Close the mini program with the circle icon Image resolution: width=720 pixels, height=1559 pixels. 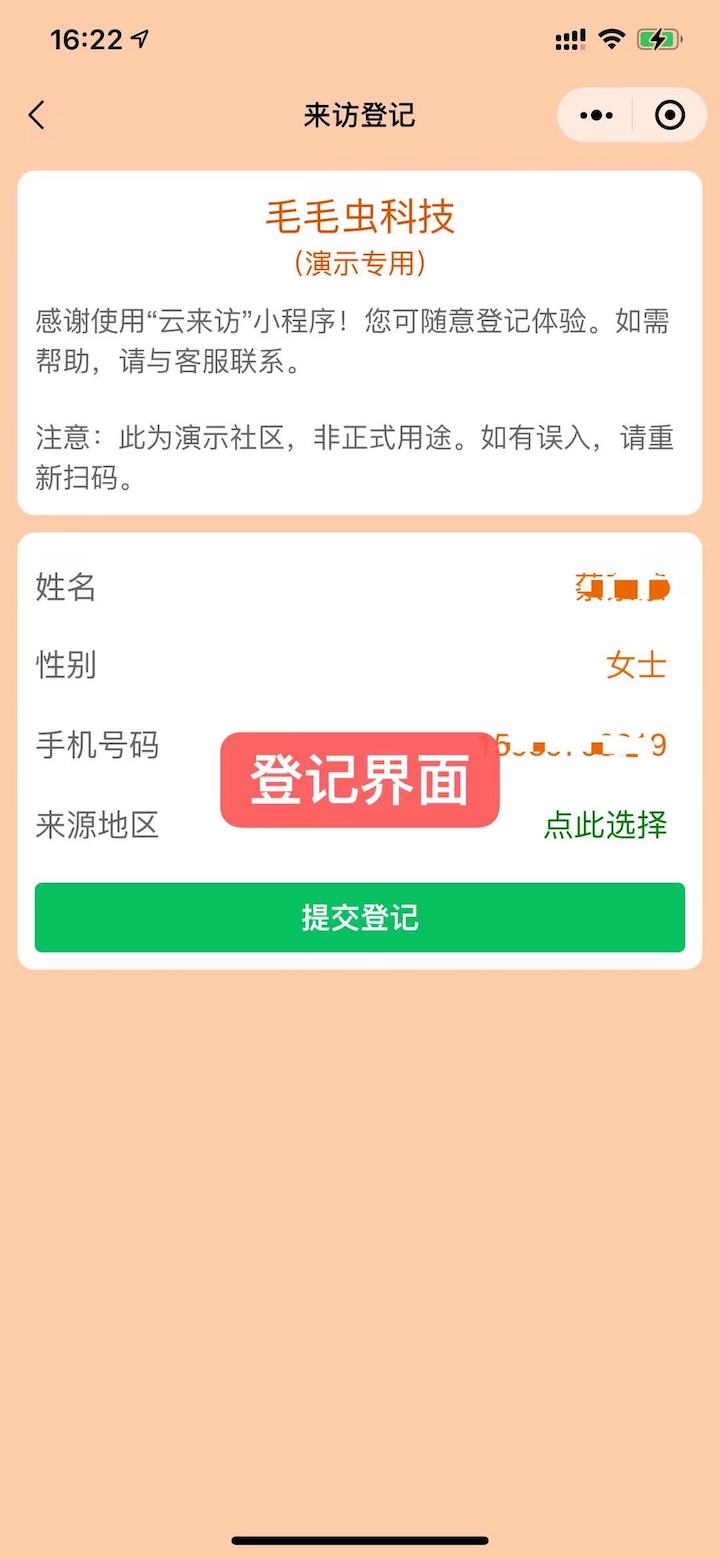tap(669, 116)
